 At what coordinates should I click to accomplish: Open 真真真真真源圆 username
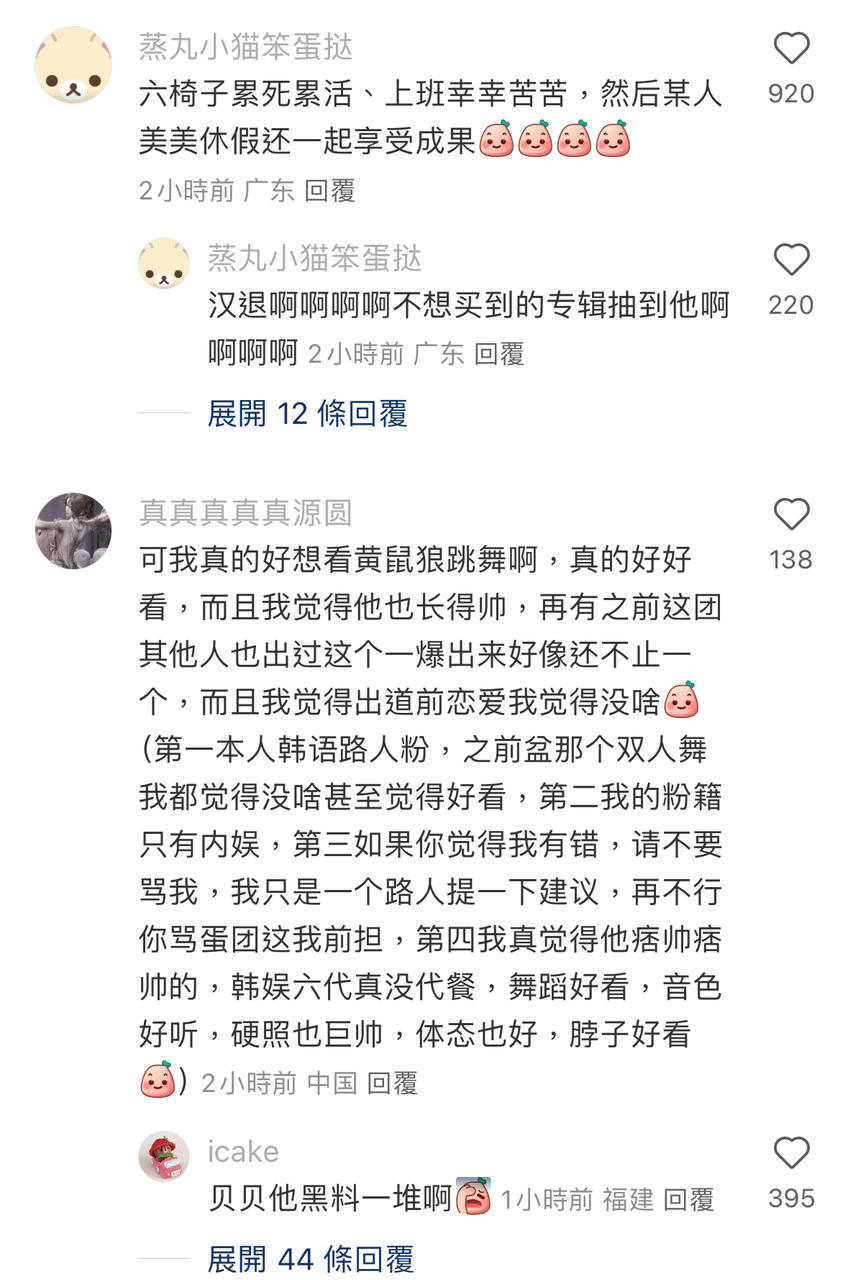coord(245,513)
